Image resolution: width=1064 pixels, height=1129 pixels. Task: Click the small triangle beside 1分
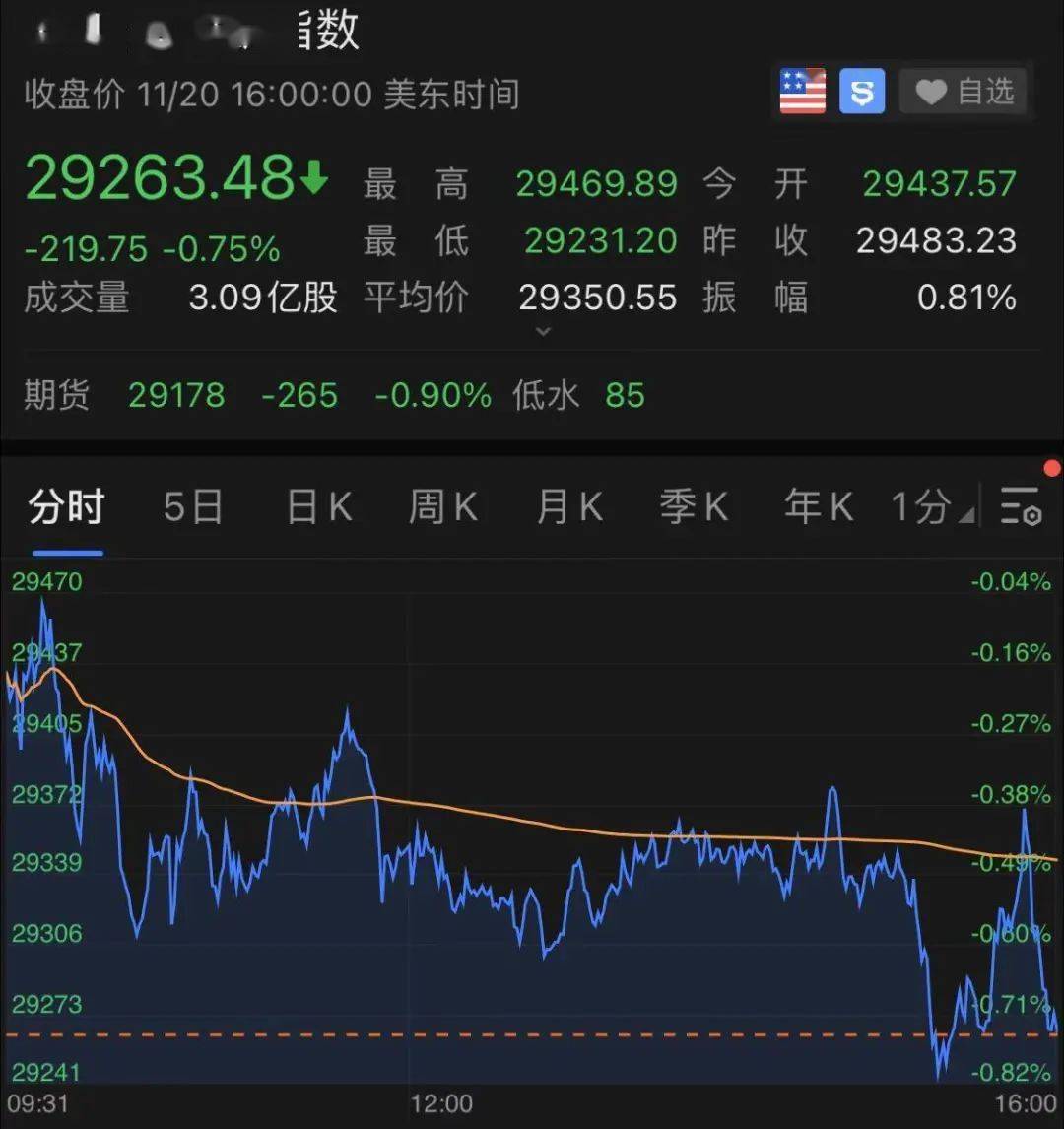(967, 517)
